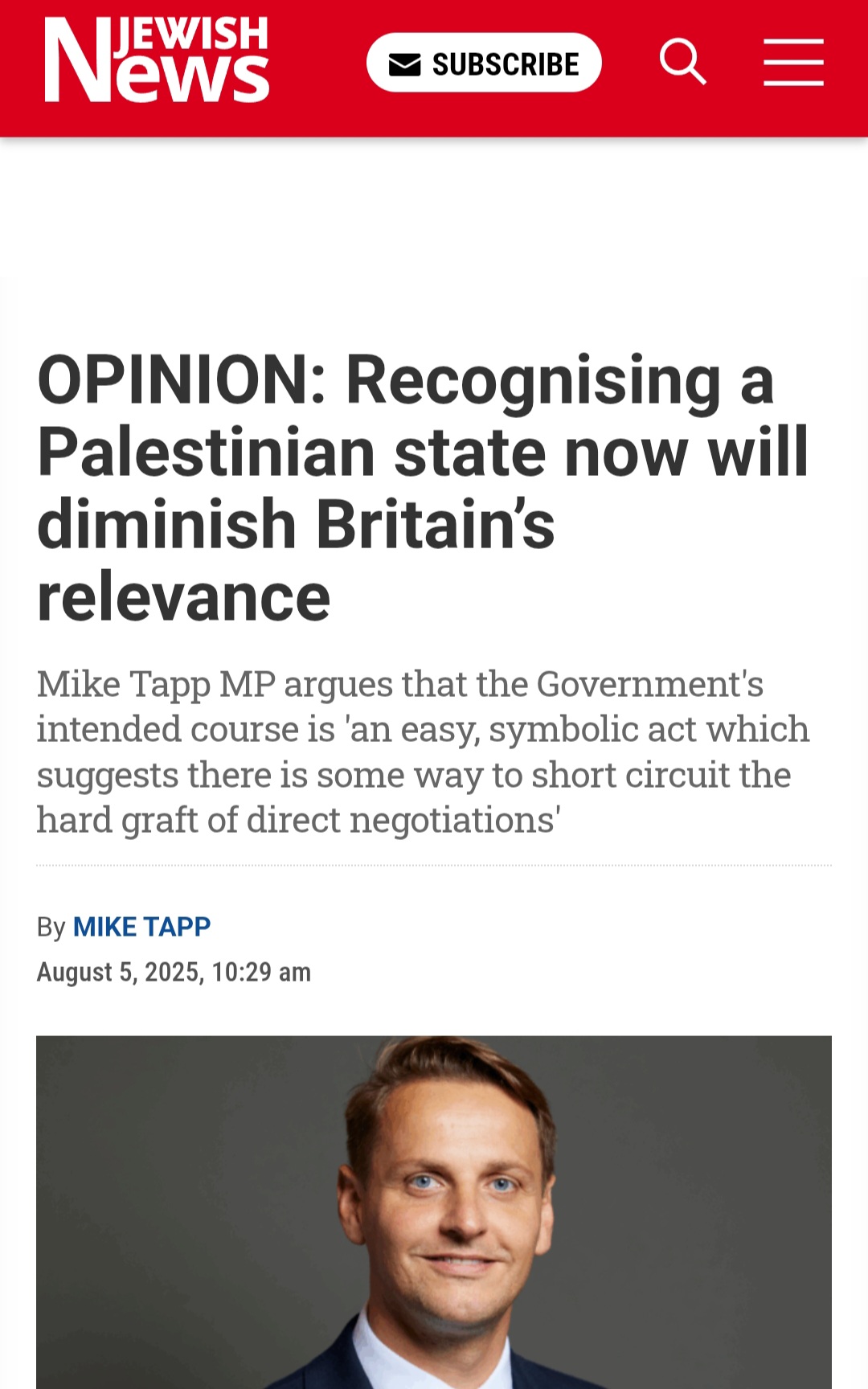868x1389 pixels.
Task: Tap the Subscribe button
Action: tap(484, 63)
